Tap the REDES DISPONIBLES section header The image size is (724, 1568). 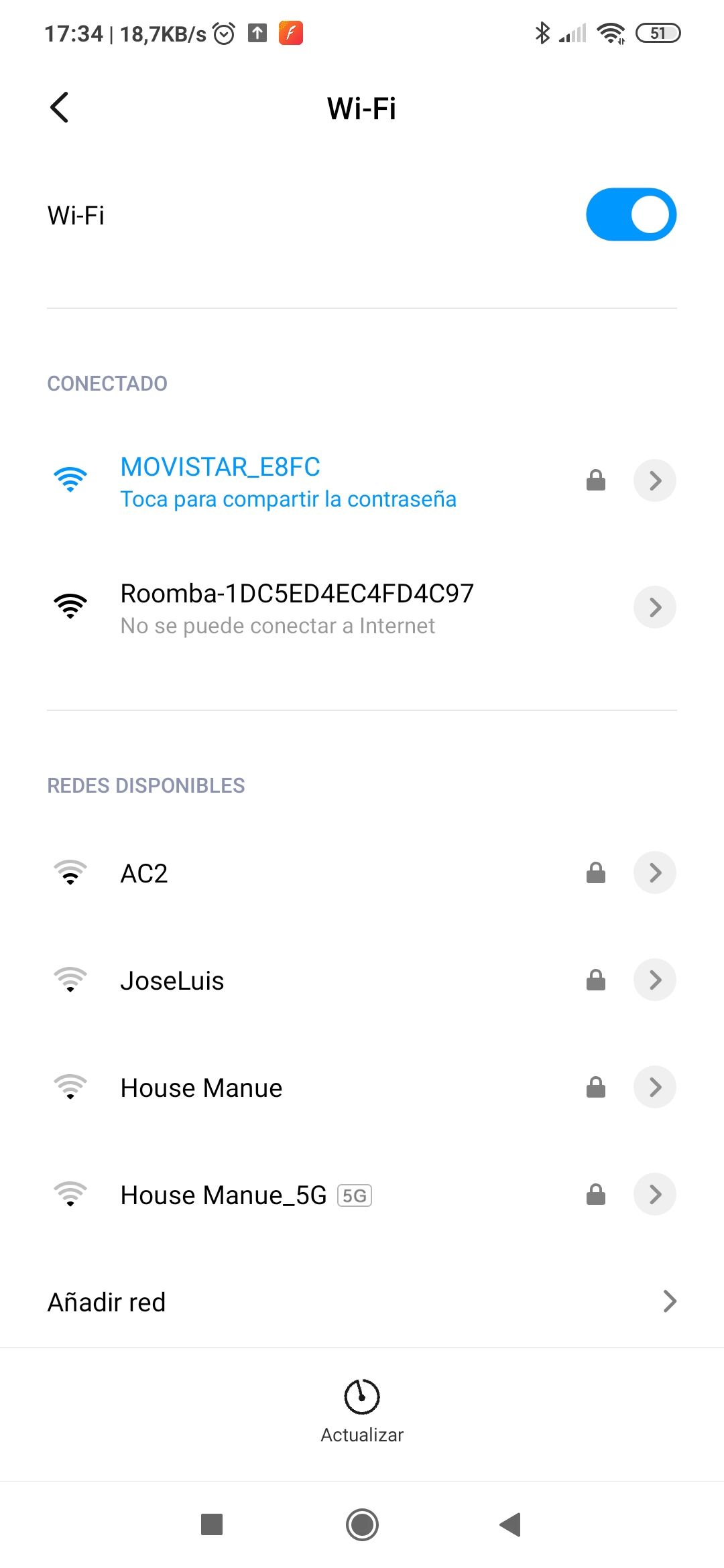(145, 785)
